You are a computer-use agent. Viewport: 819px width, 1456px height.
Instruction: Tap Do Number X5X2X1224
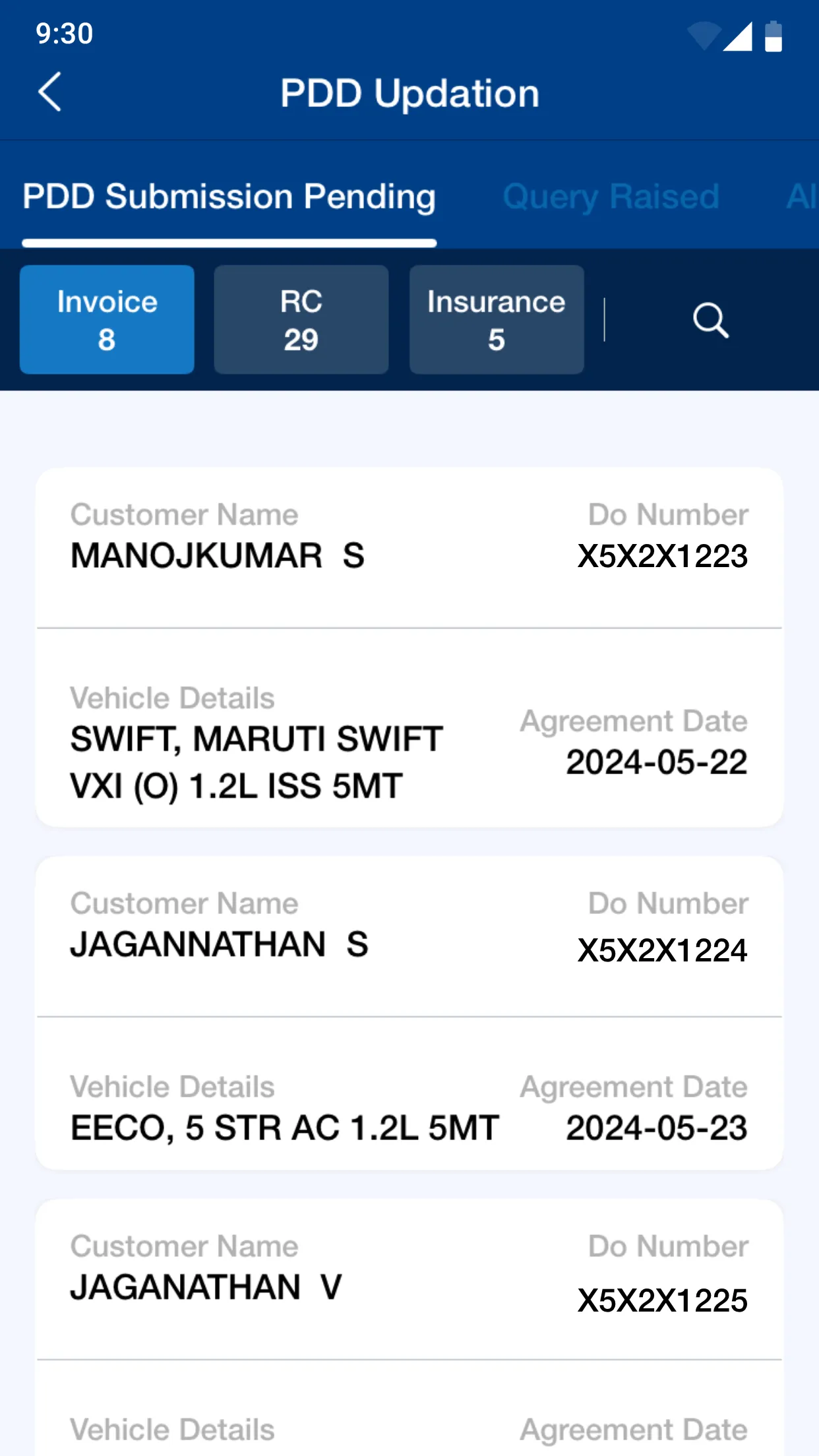coord(663,950)
